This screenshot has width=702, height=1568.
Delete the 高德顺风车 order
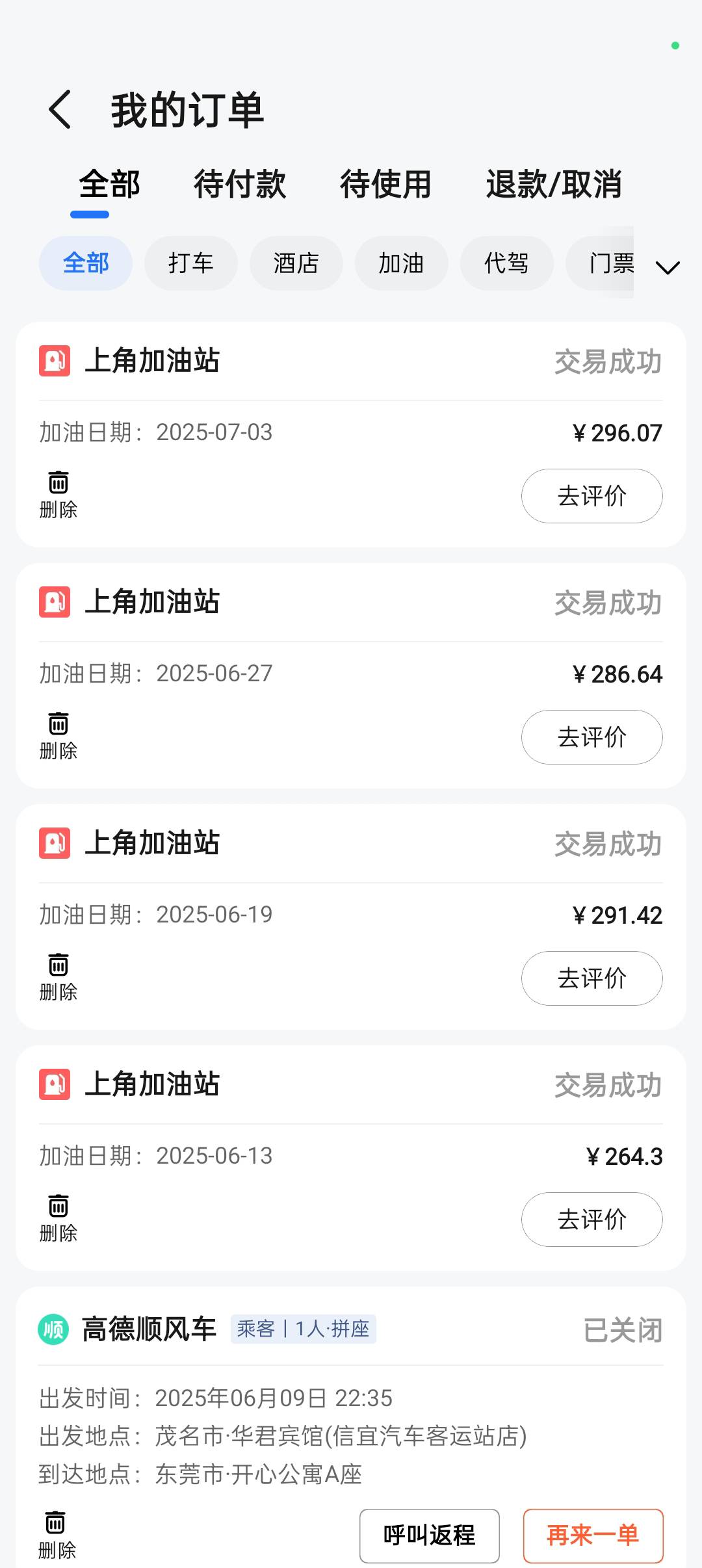[x=57, y=1535]
